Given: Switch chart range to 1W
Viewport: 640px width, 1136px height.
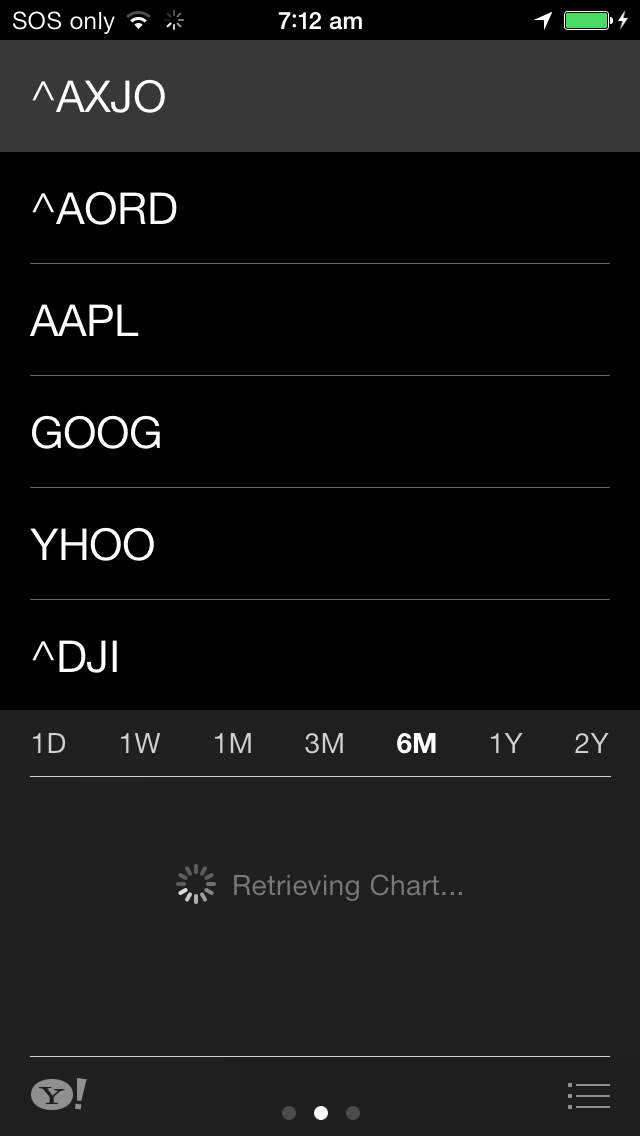Looking at the screenshot, I should (140, 744).
